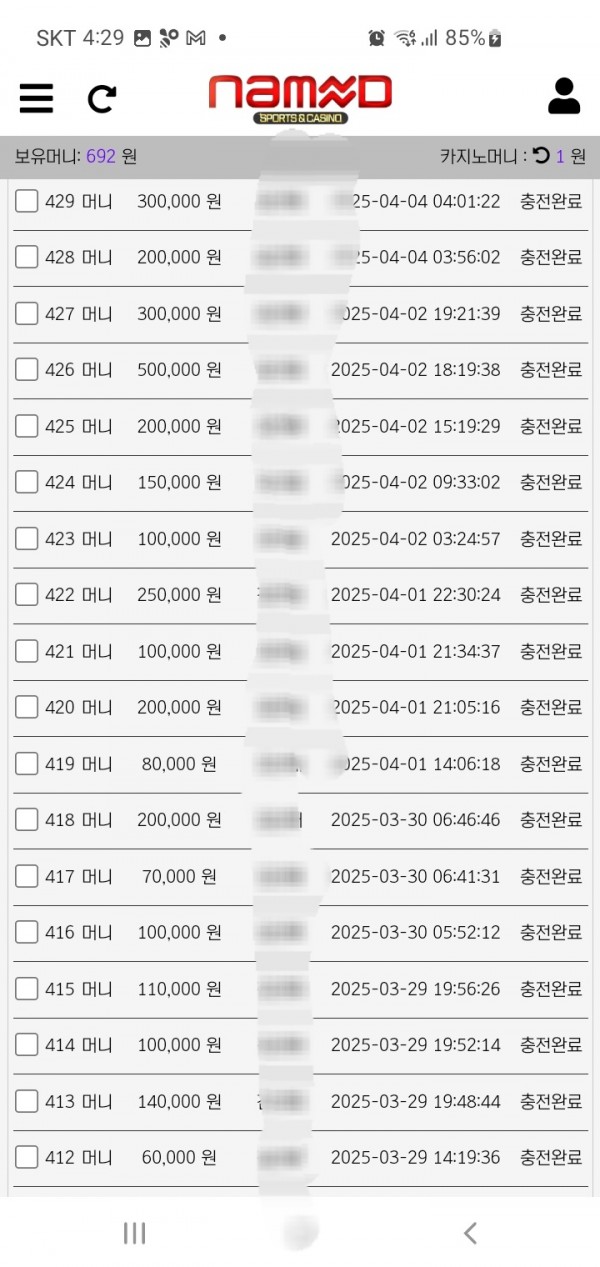
Task: Refresh the page
Action: 101,97
